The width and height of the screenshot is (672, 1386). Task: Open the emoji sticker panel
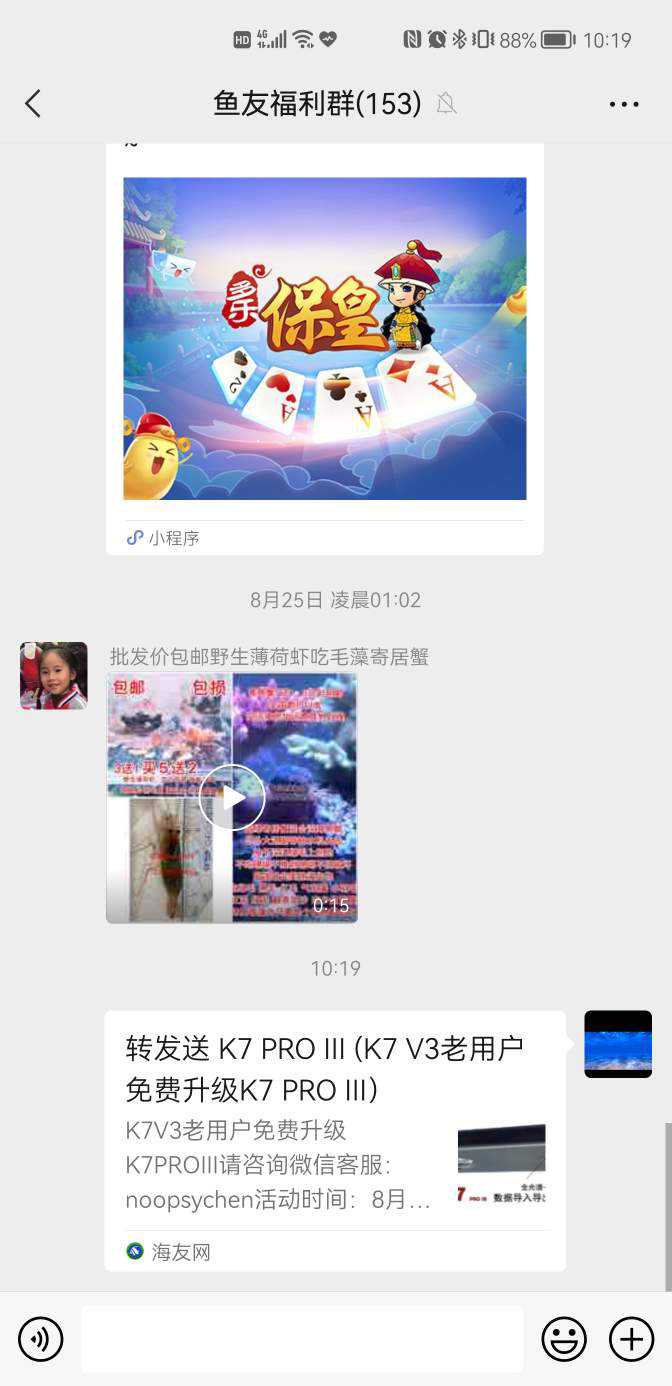pyautogui.click(x=564, y=1339)
